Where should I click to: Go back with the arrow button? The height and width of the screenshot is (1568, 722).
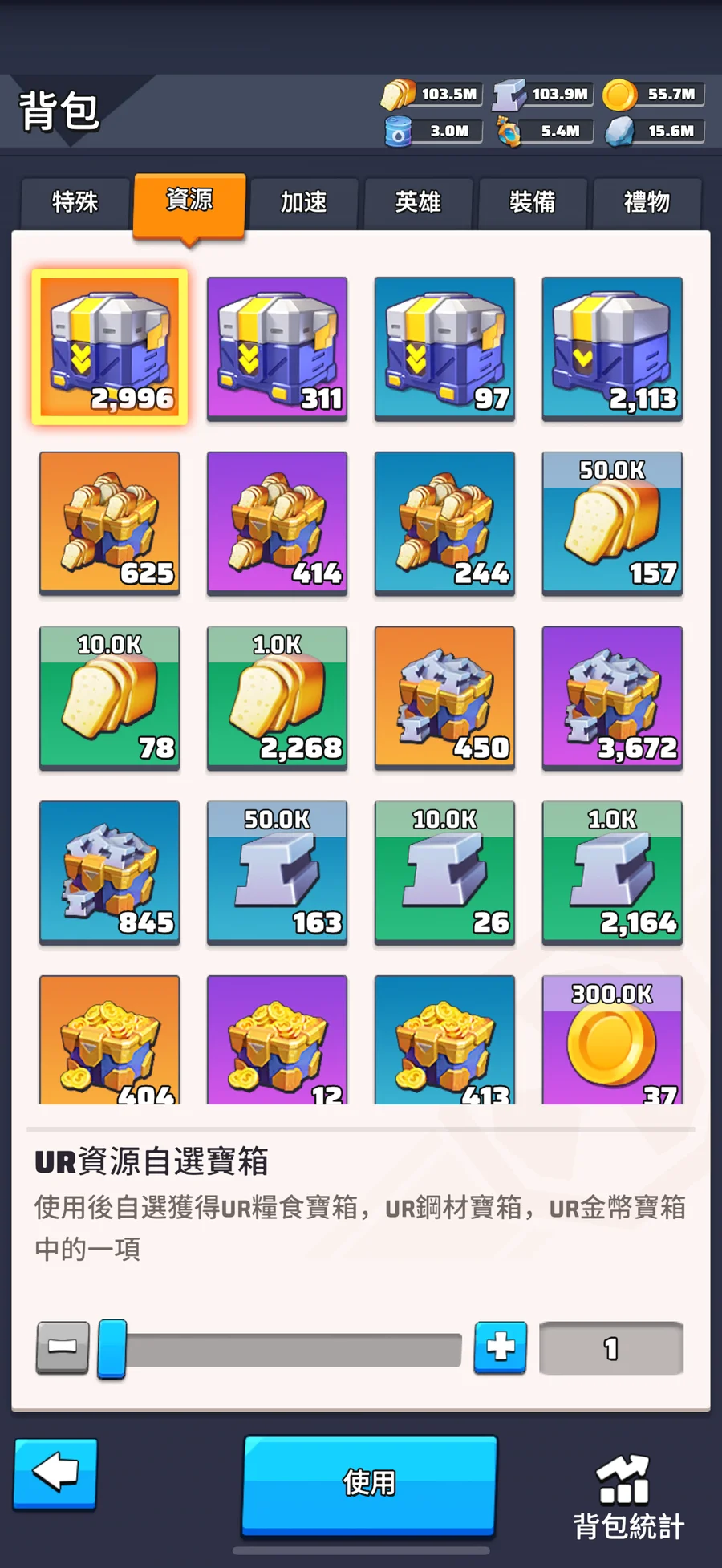pyautogui.click(x=55, y=1473)
